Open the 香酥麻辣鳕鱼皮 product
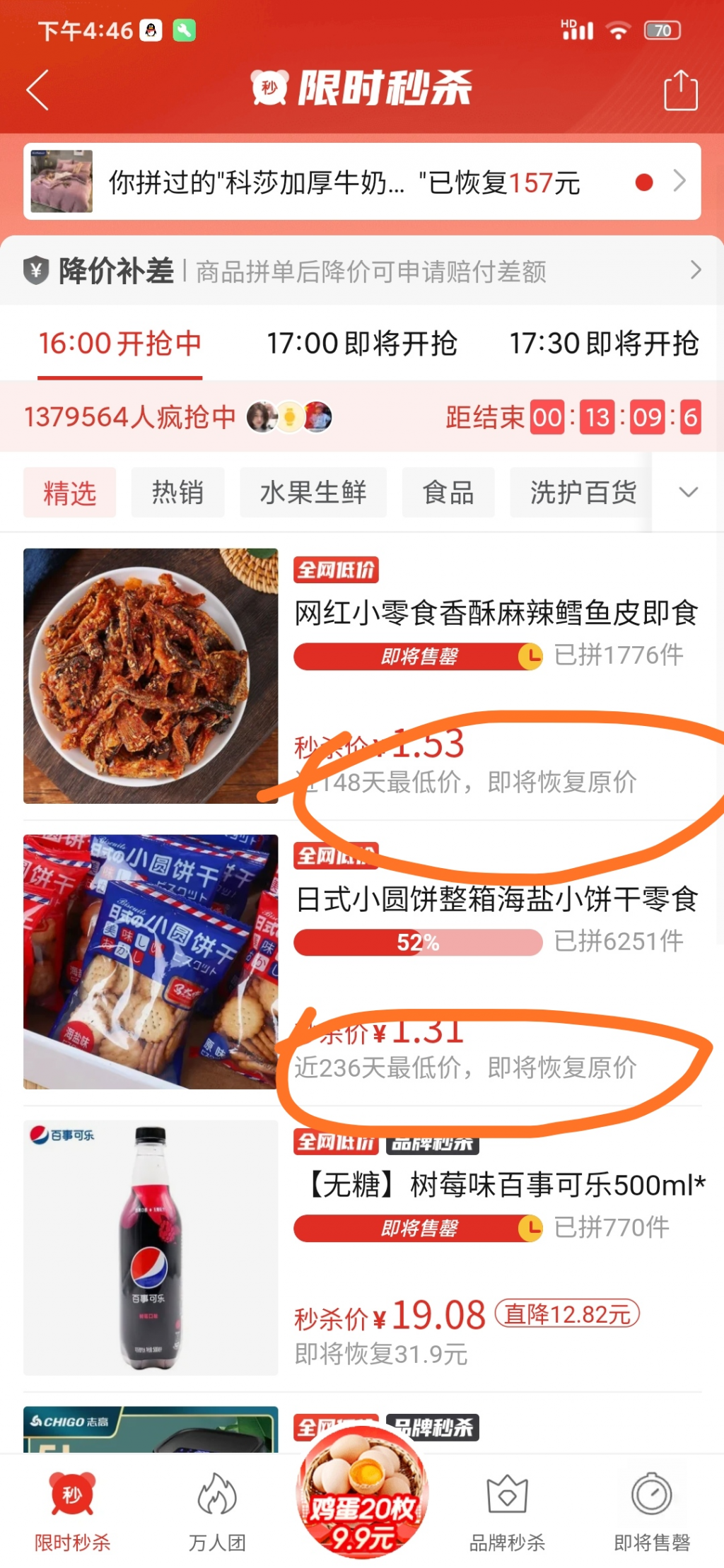The width and height of the screenshot is (724, 1568). pos(495,613)
